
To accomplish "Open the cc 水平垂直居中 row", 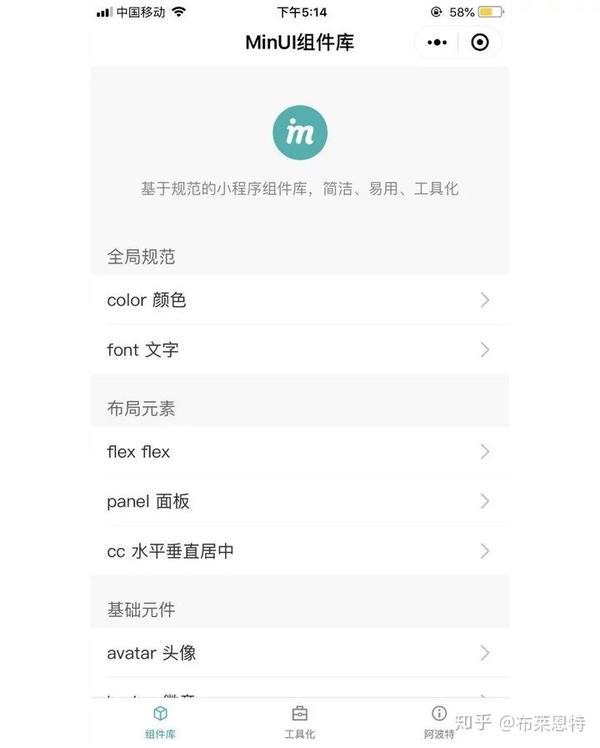I will [x=299, y=551].
